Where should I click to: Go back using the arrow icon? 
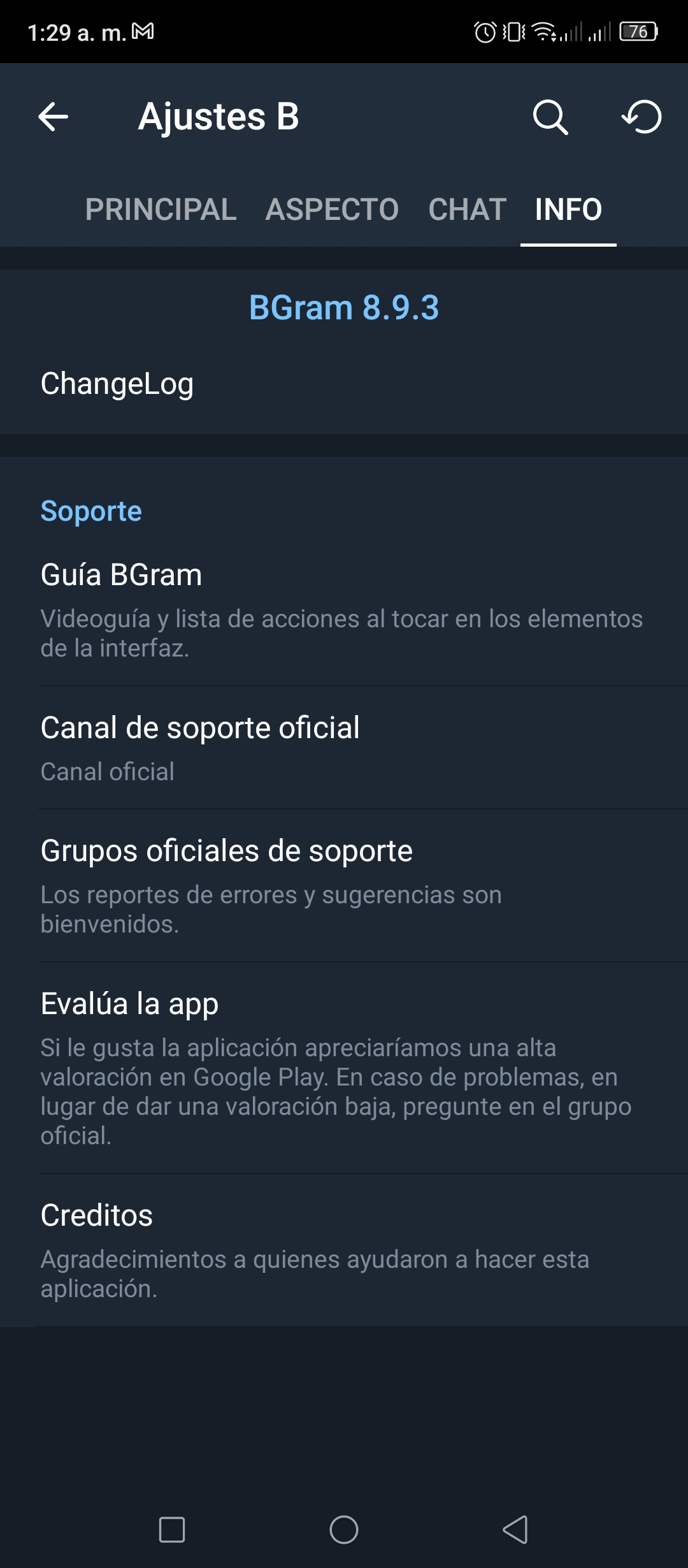[53, 117]
